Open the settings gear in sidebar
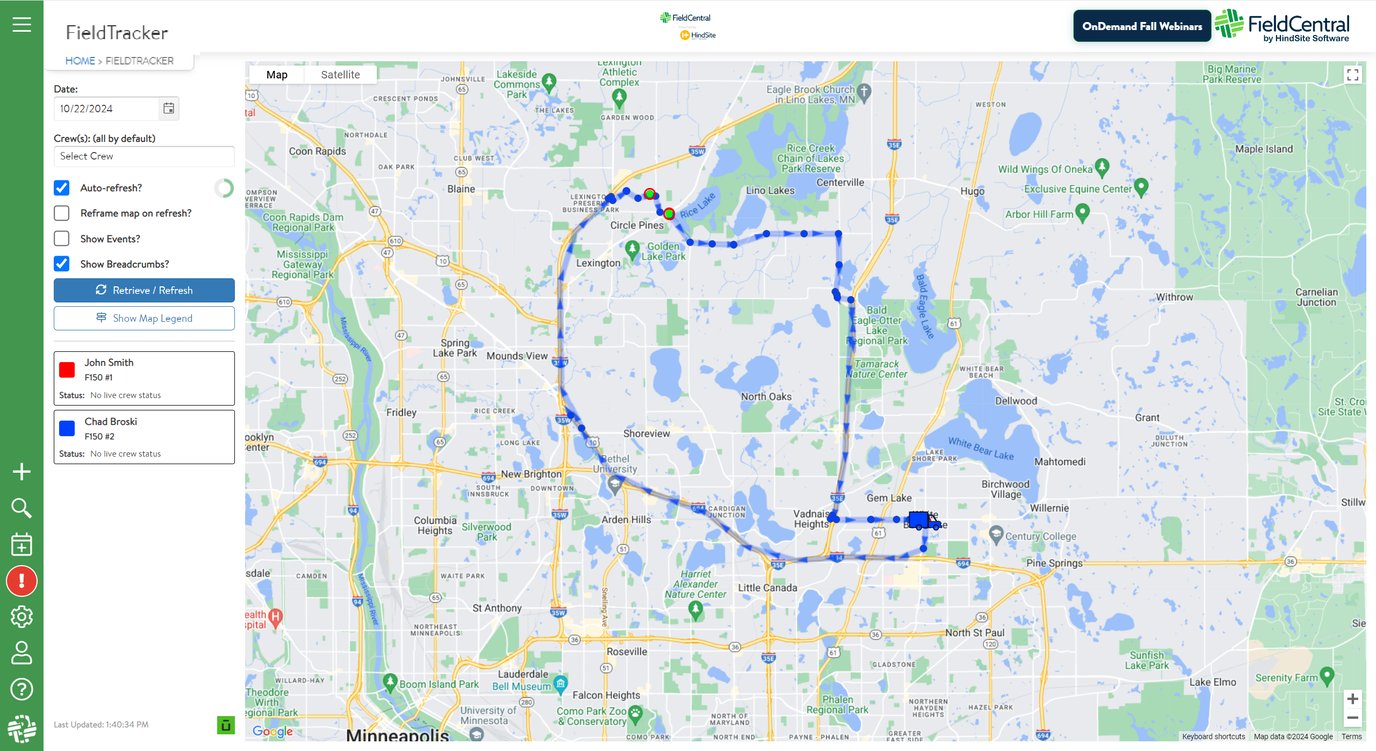The width and height of the screenshot is (1376, 751). 21,617
